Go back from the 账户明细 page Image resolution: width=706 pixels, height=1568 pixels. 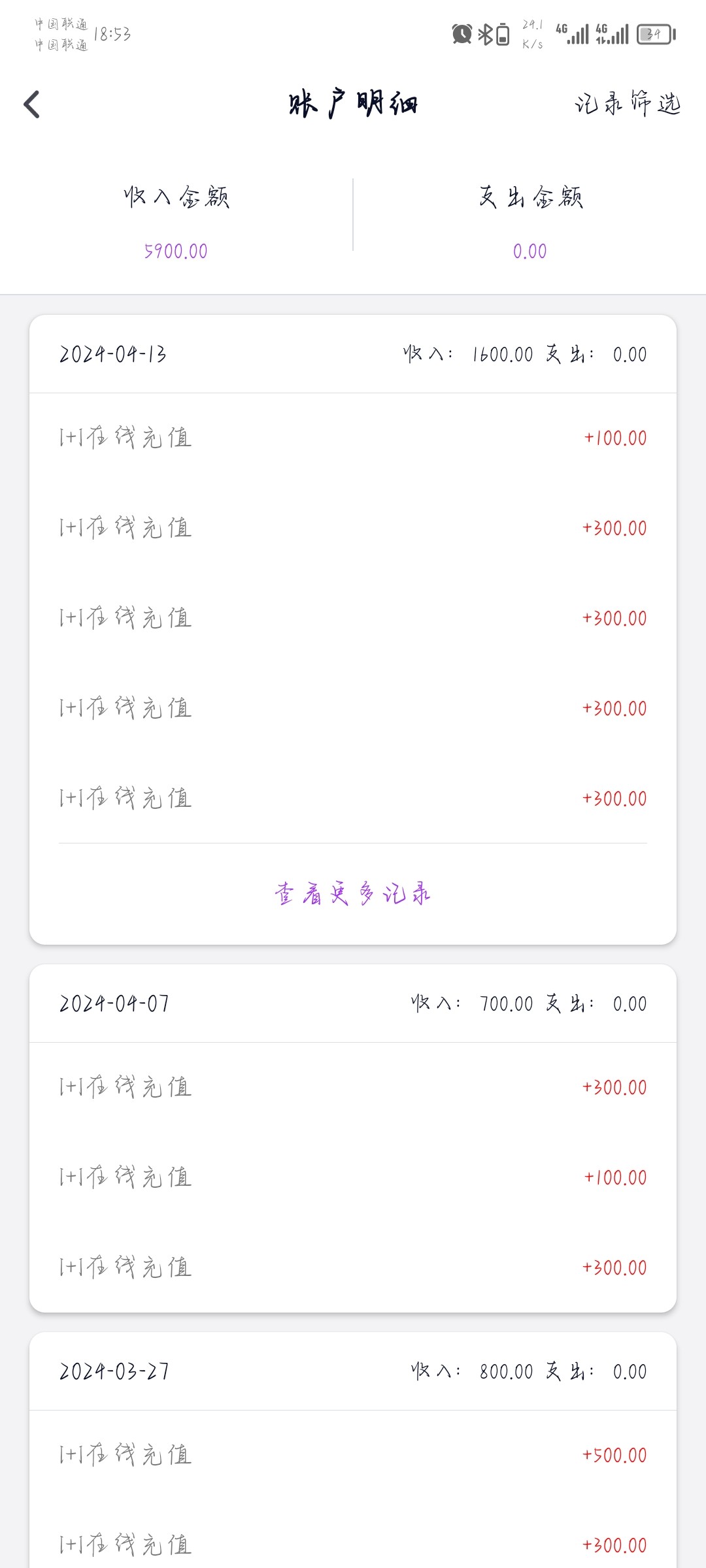click(x=31, y=105)
